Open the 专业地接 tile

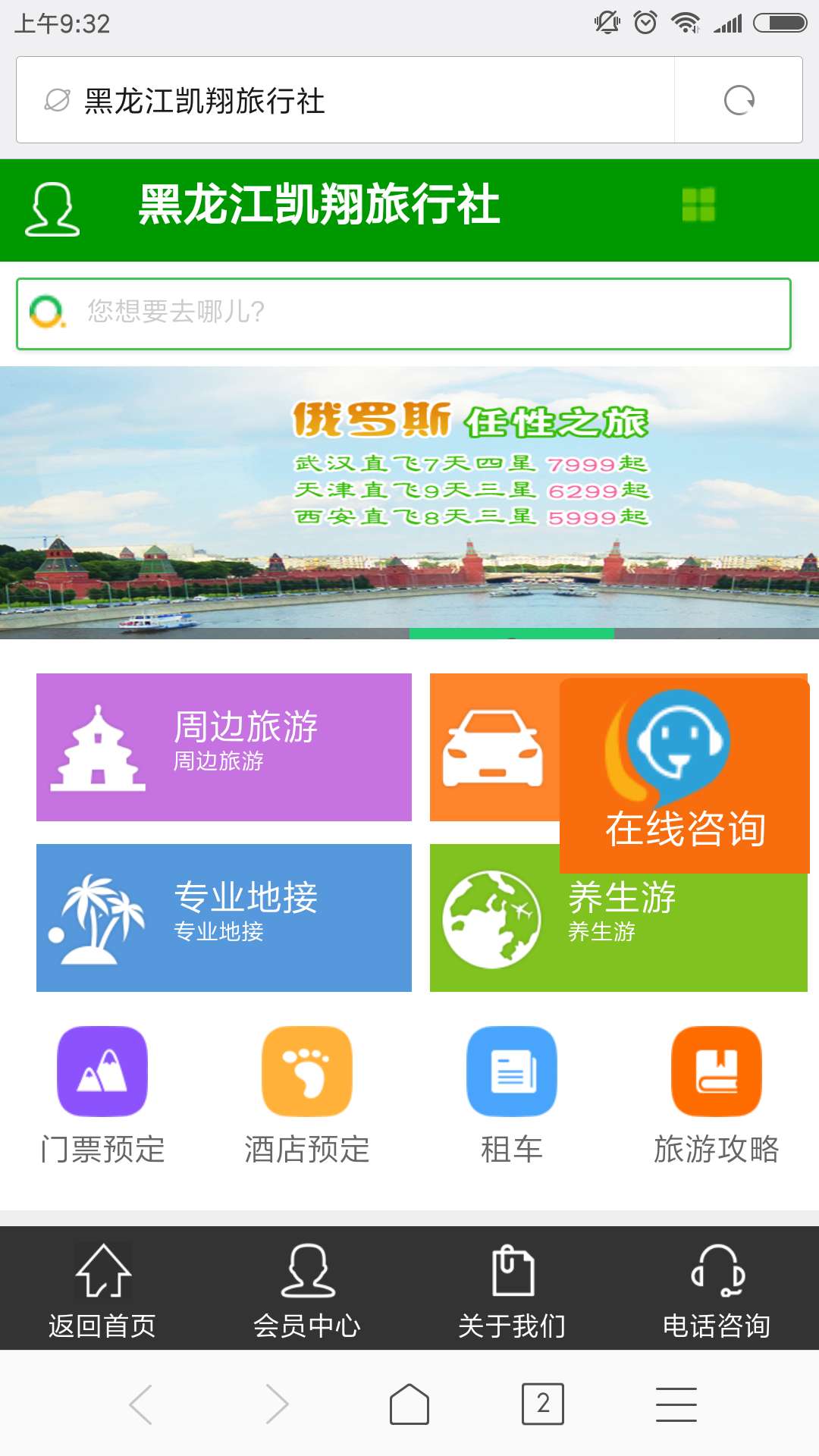tap(224, 918)
